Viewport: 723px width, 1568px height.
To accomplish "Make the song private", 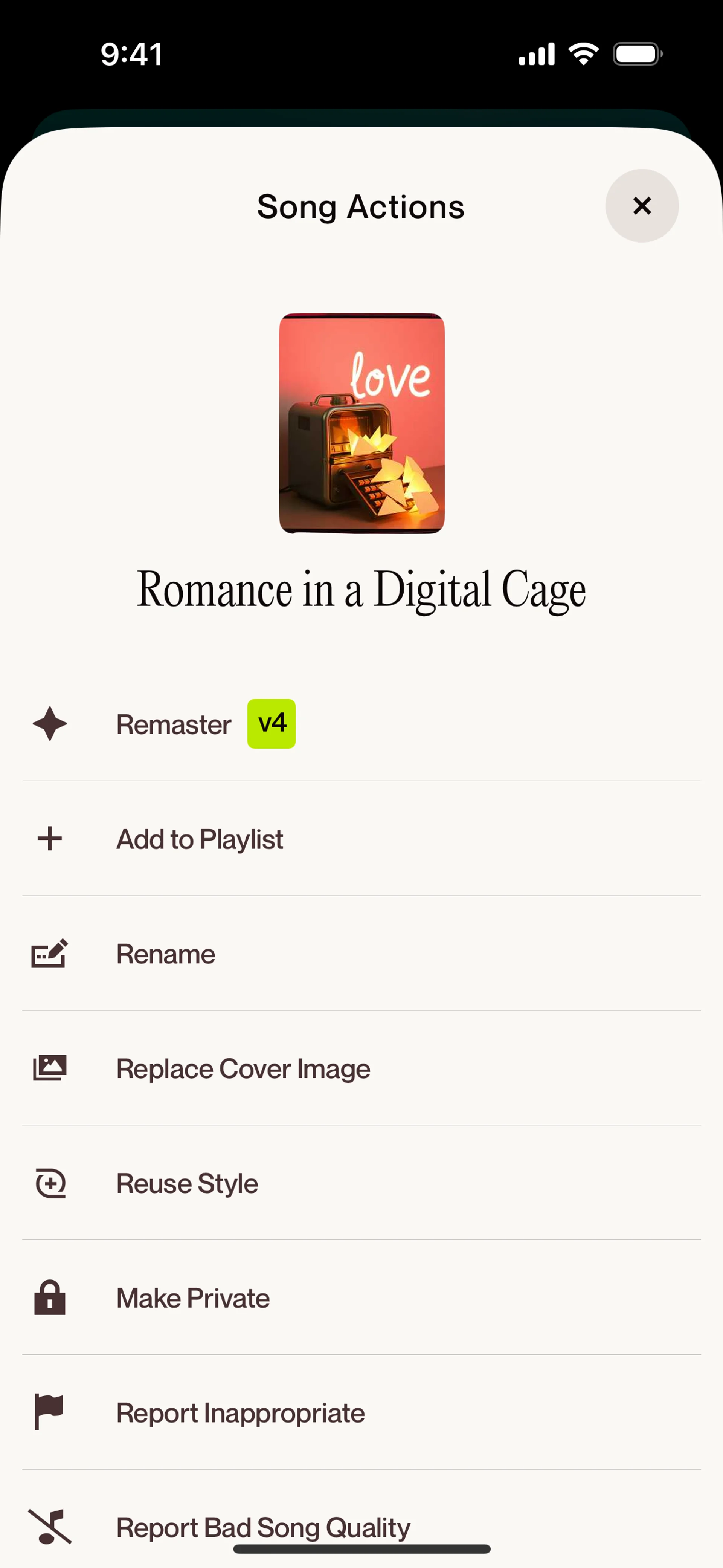I will coord(192,1298).
